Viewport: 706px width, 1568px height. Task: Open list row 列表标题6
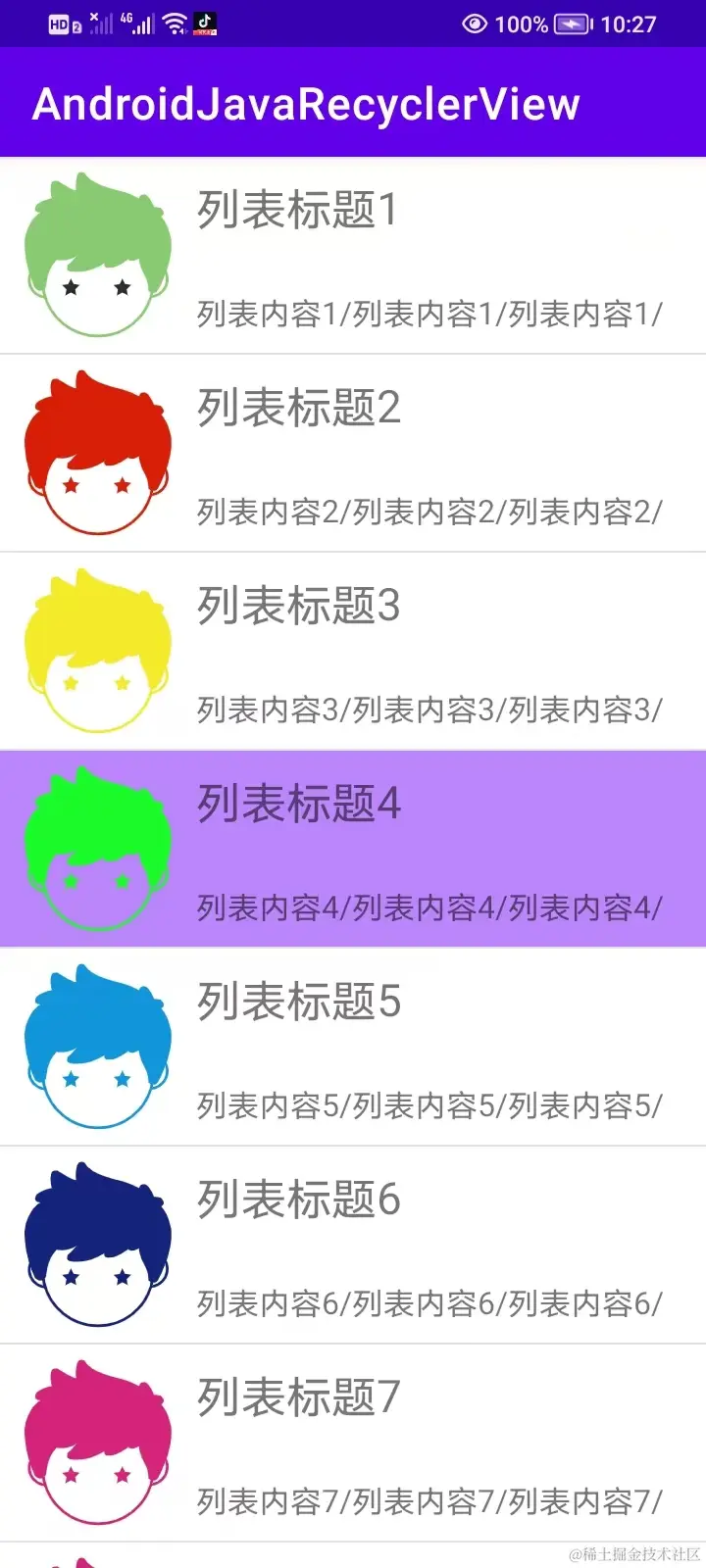[x=353, y=1246]
